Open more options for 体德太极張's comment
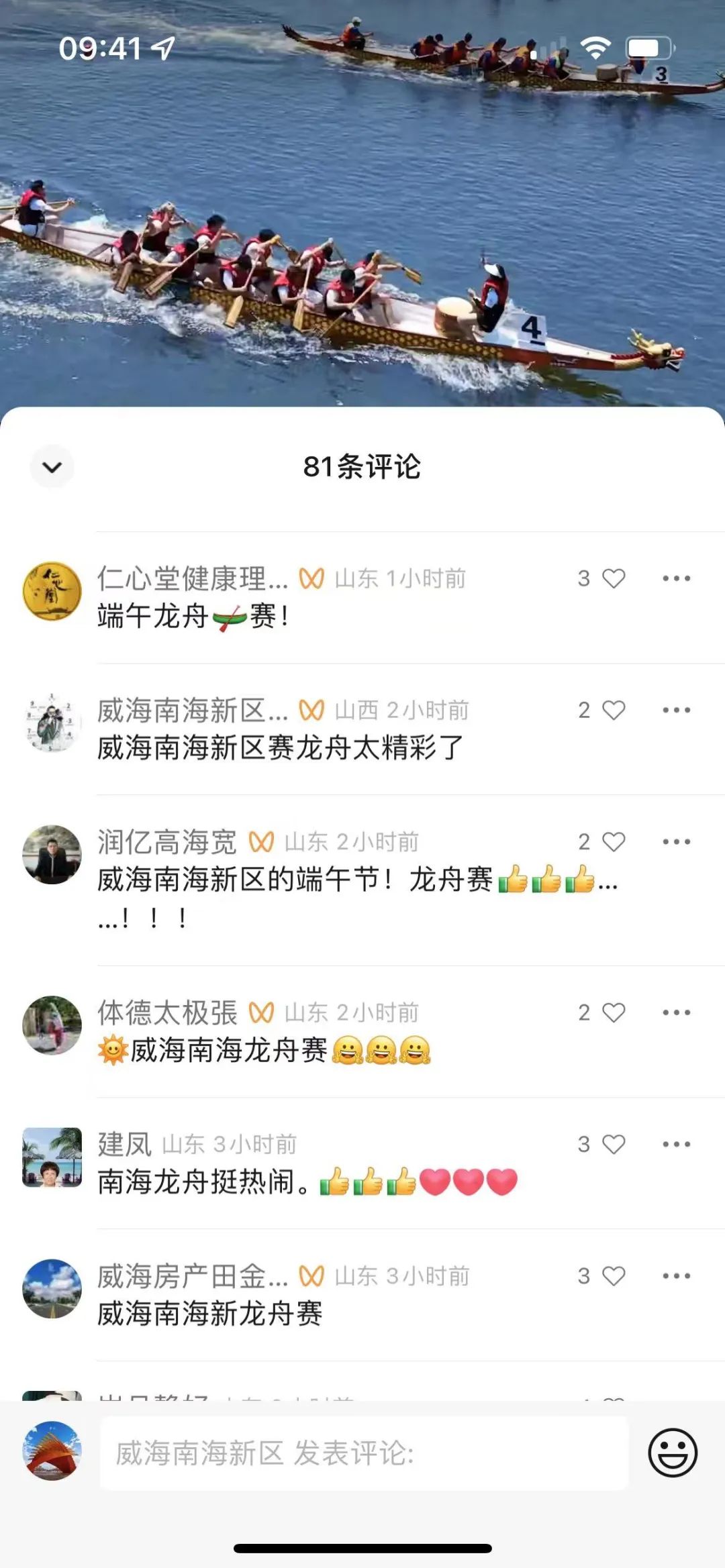This screenshot has height=1568, width=725. [675, 1012]
